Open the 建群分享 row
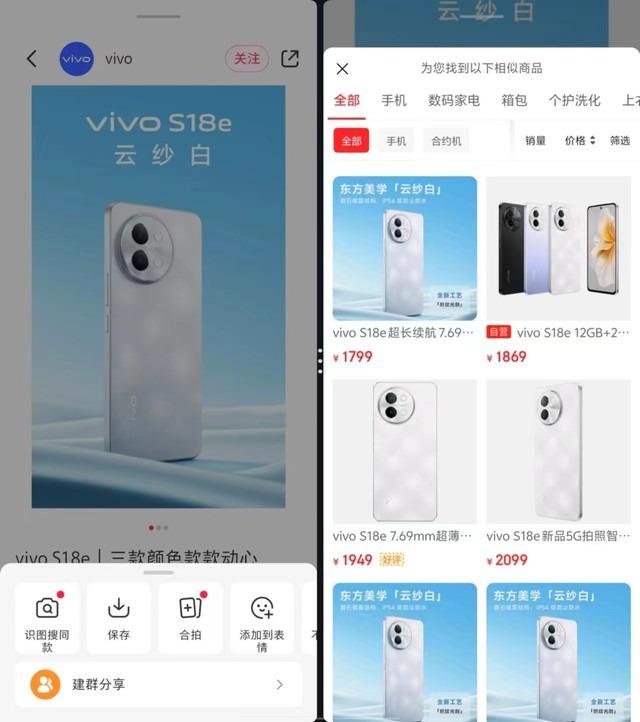The width and height of the screenshot is (640, 722). coord(158,685)
